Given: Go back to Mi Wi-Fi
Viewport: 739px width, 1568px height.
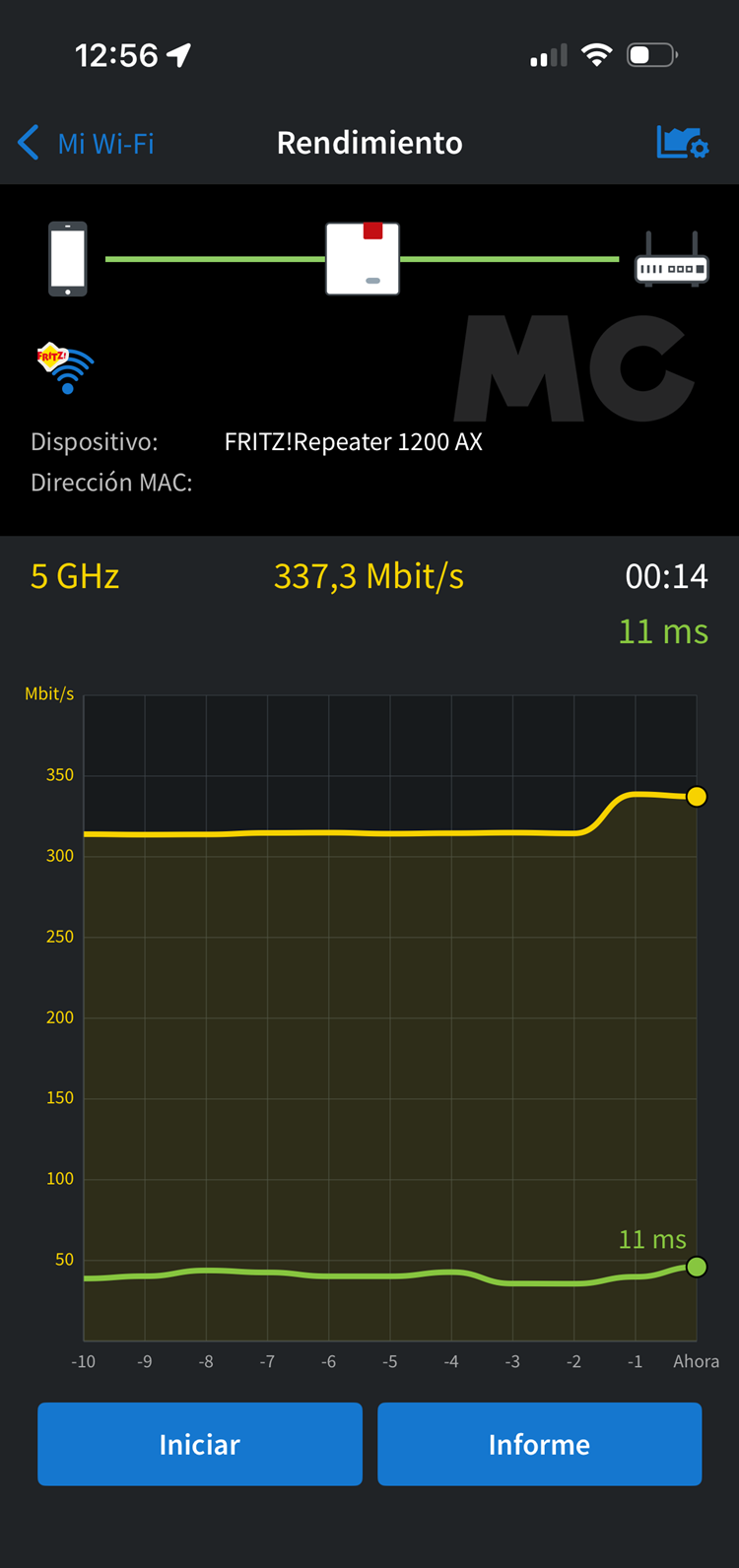Looking at the screenshot, I should point(87,144).
